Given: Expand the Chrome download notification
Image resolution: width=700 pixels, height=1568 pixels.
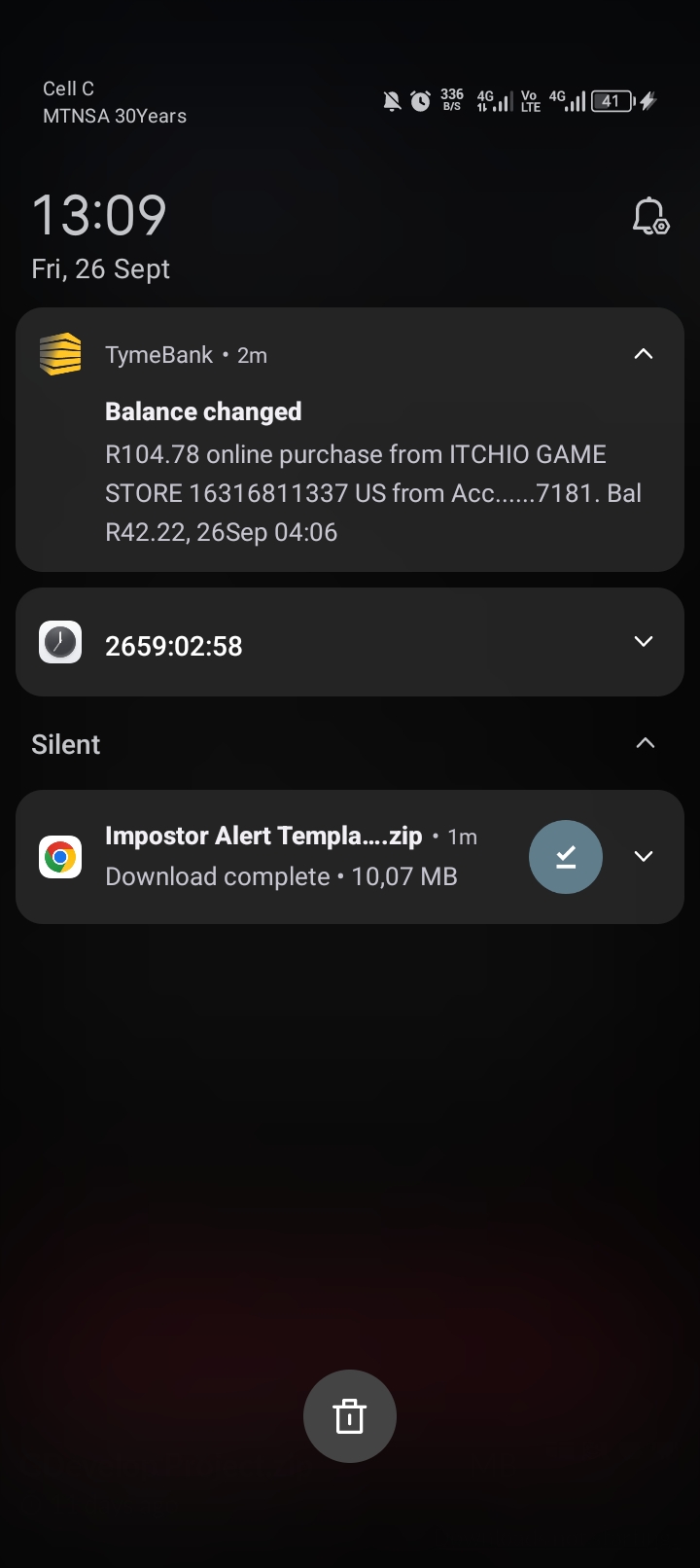Looking at the screenshot, I should (x=643, y=857).
